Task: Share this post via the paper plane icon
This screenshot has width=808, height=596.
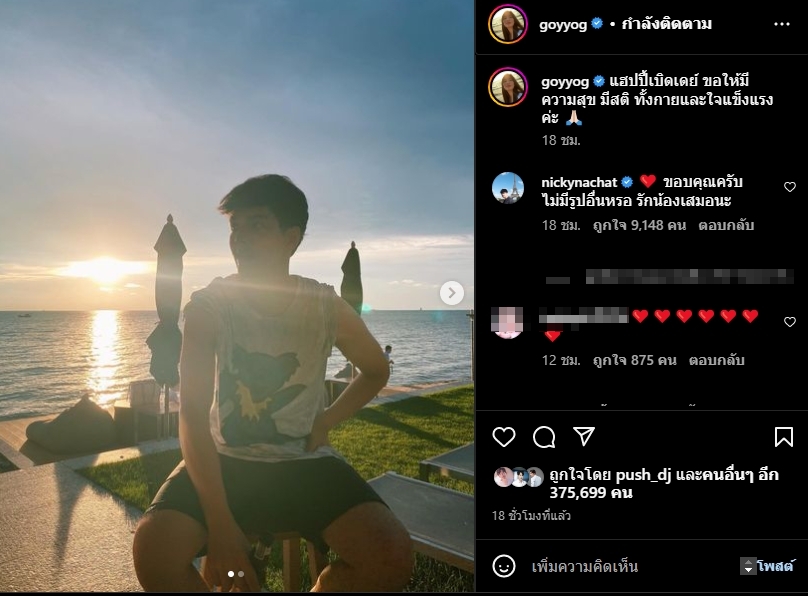Action: coord(584,437)
